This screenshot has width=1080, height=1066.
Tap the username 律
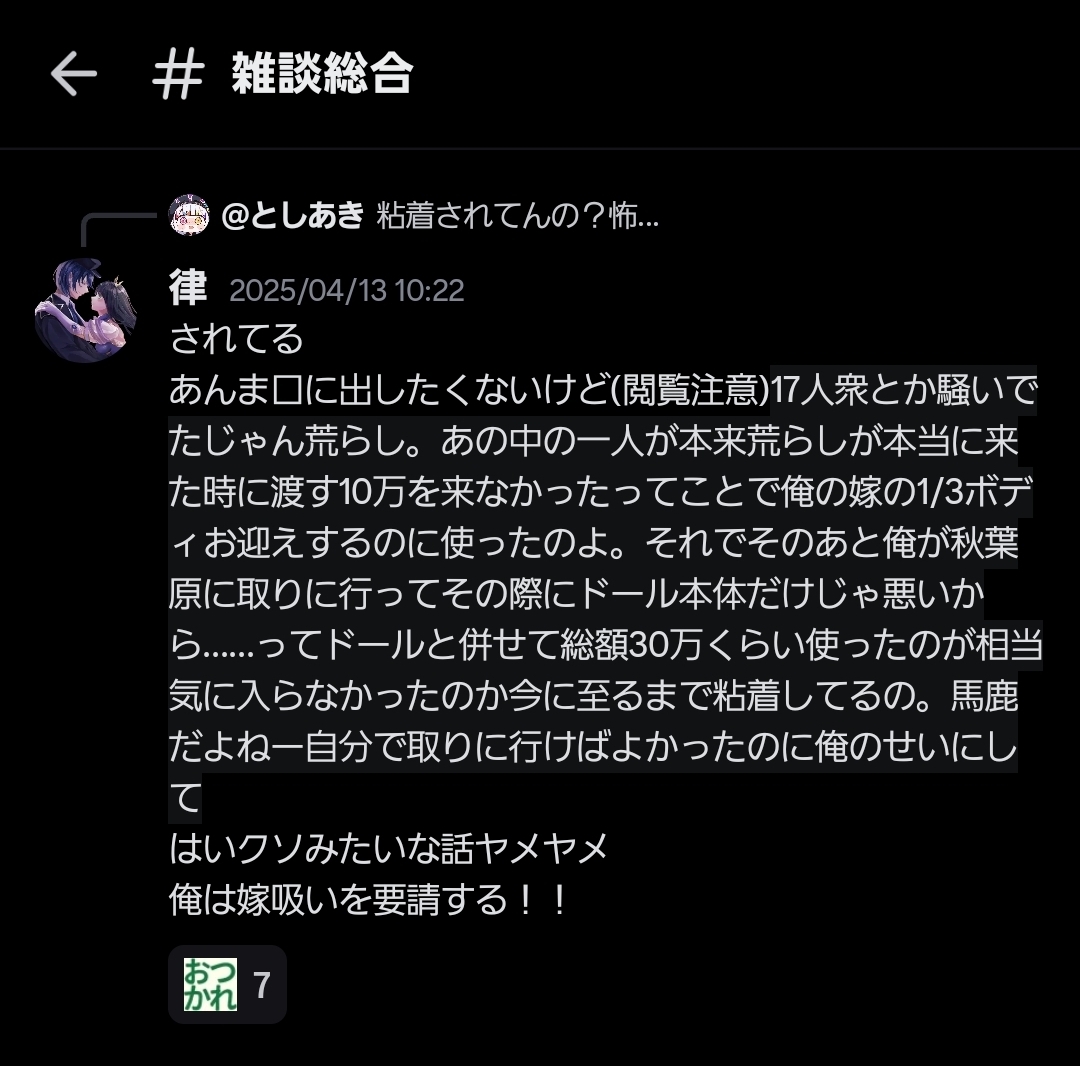click(x=189, y=289)
